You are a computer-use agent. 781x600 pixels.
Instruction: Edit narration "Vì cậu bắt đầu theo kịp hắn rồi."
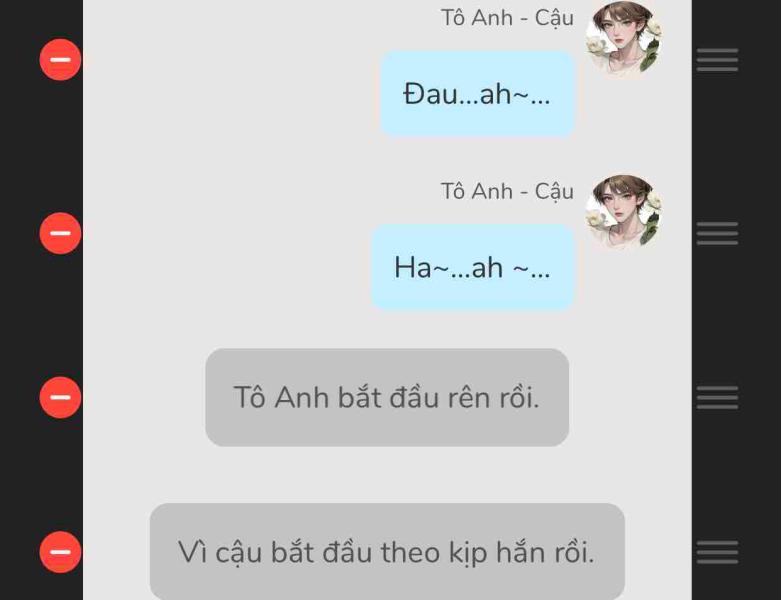click(387, 551)
